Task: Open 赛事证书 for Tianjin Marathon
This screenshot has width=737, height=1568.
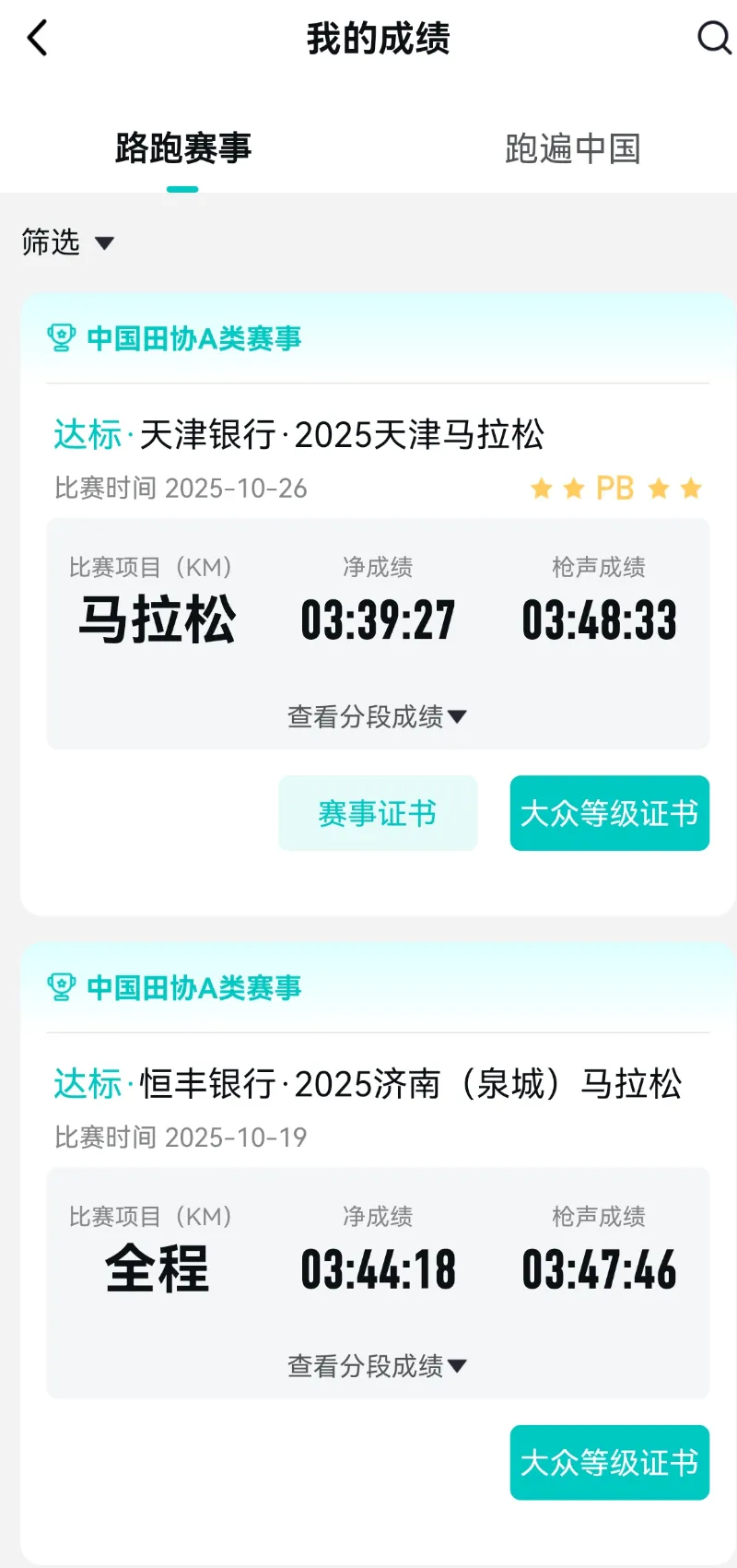Action: (378, 813)
